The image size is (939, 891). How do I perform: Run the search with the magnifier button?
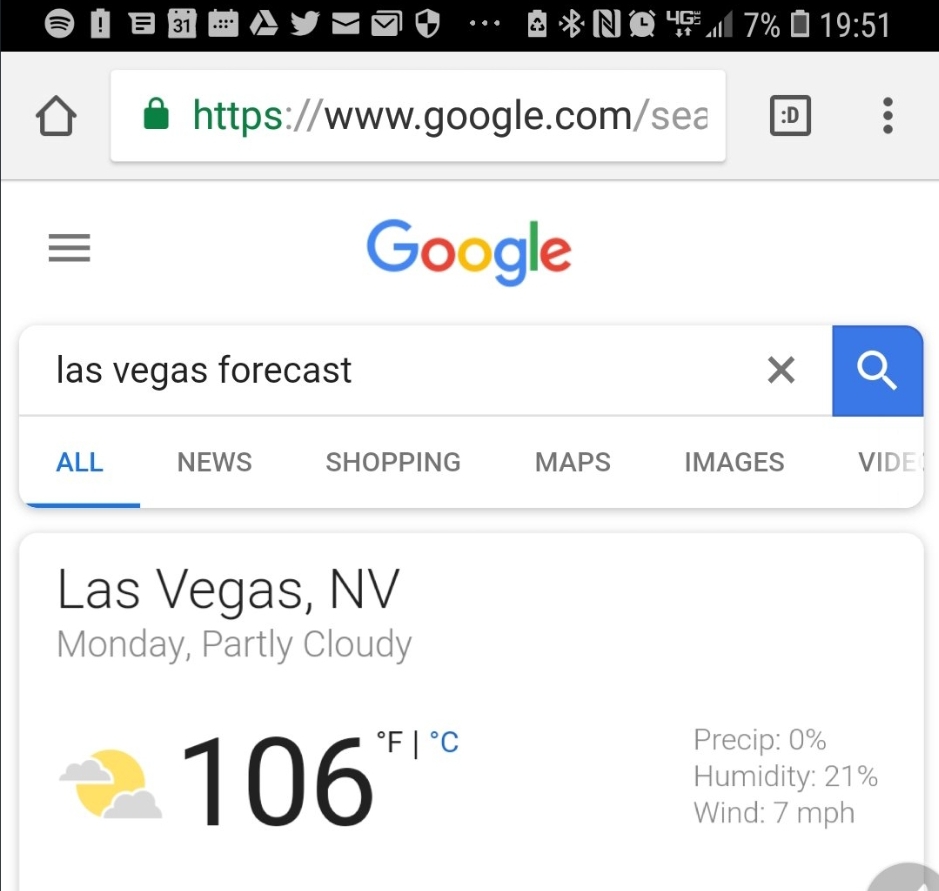tap(877, 371)
